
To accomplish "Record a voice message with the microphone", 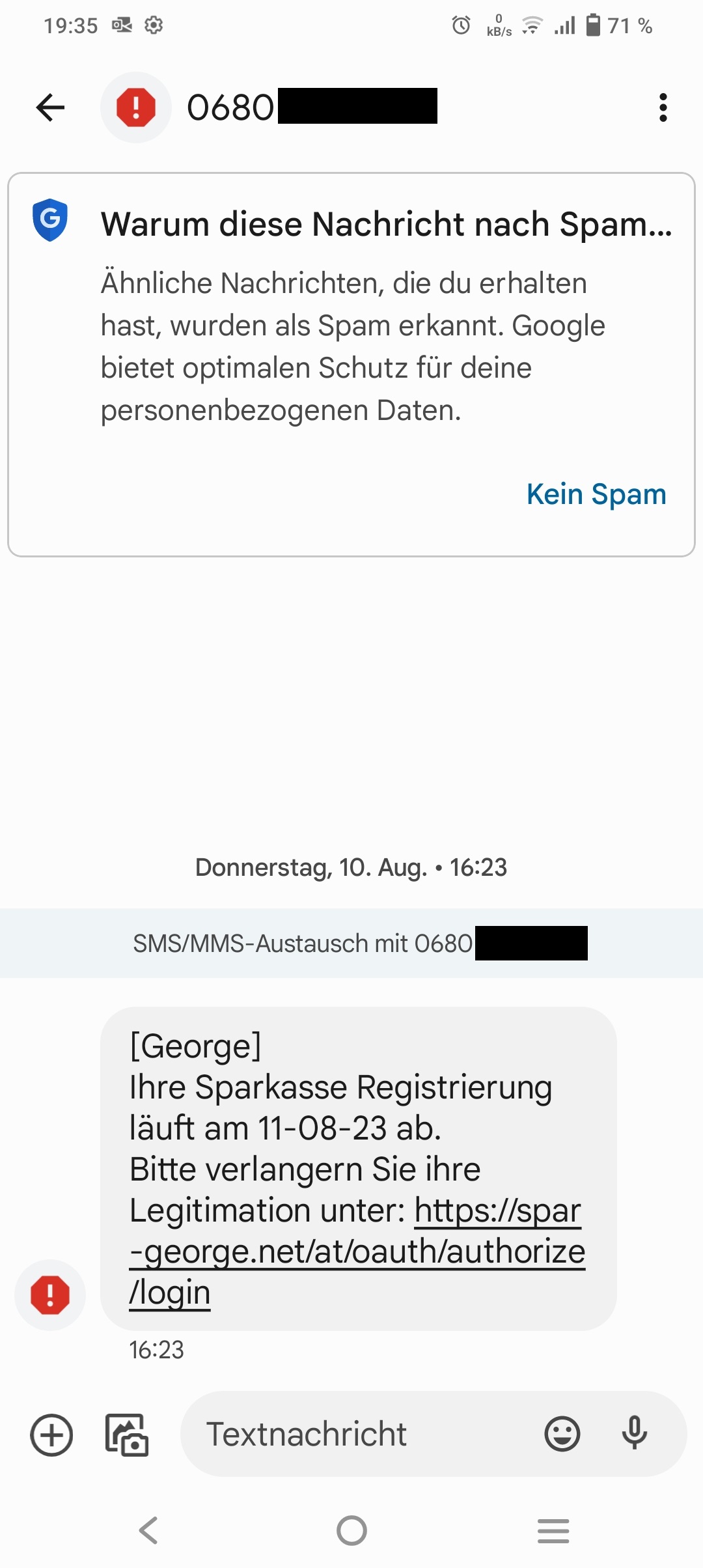I will coord(634,1435).
